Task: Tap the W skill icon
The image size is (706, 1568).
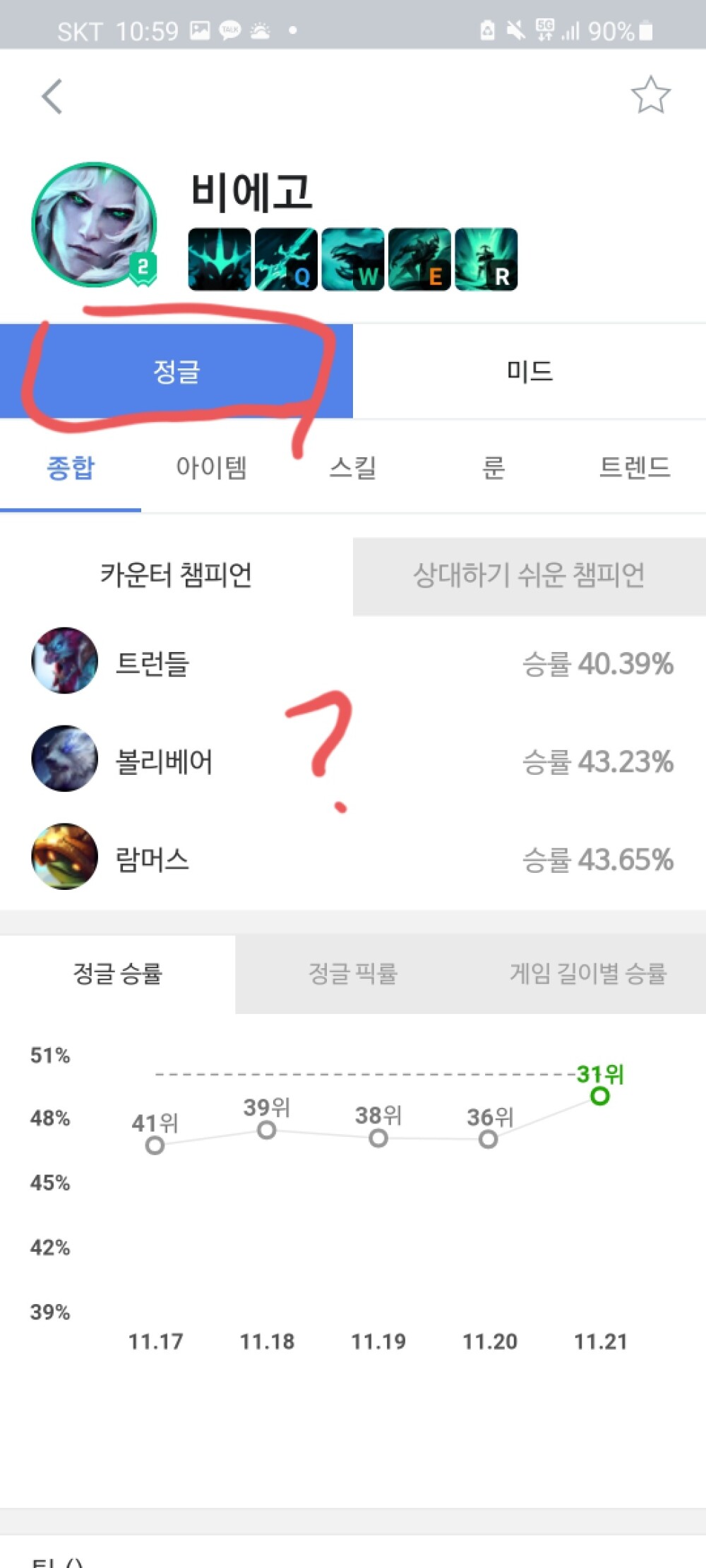Action: (353, 259)
